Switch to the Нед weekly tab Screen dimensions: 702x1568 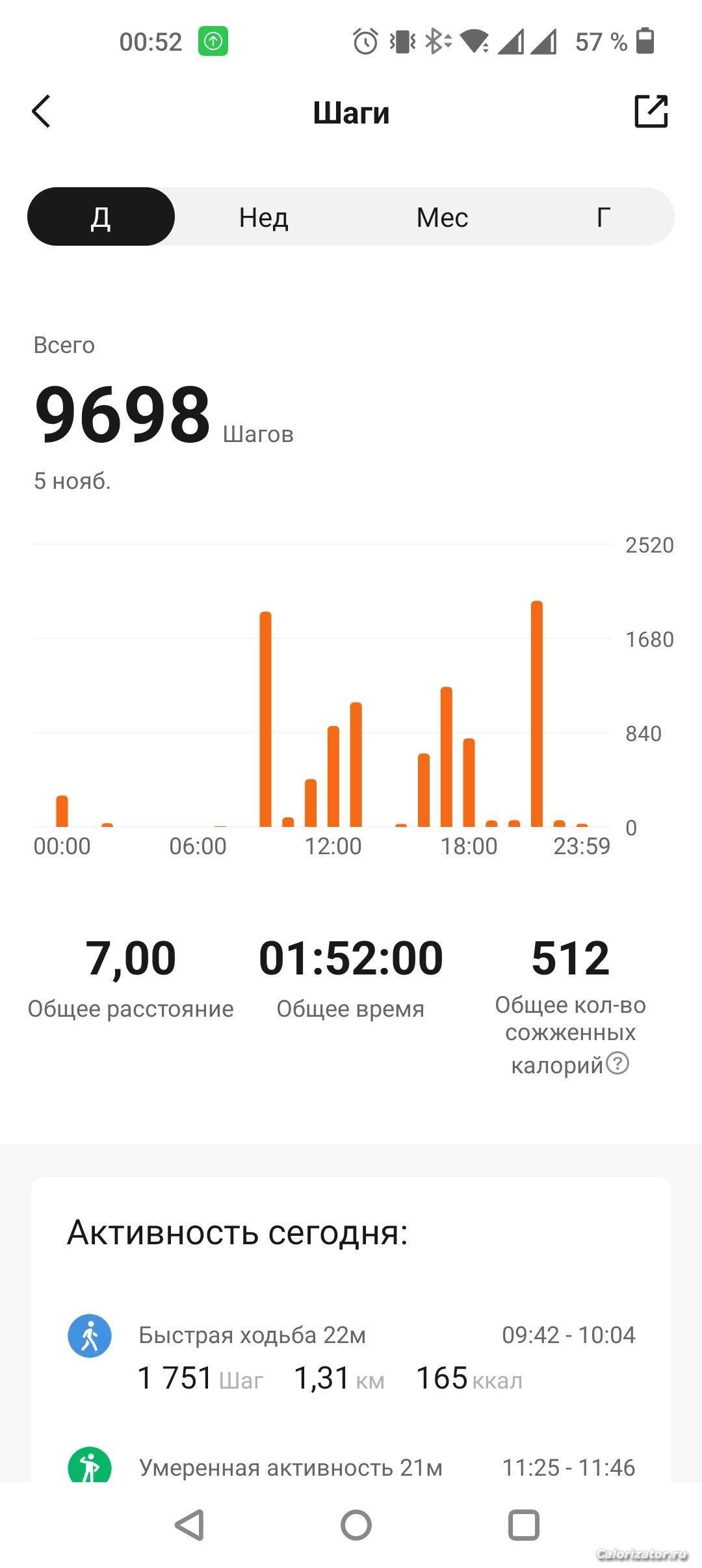pos(263,217)
